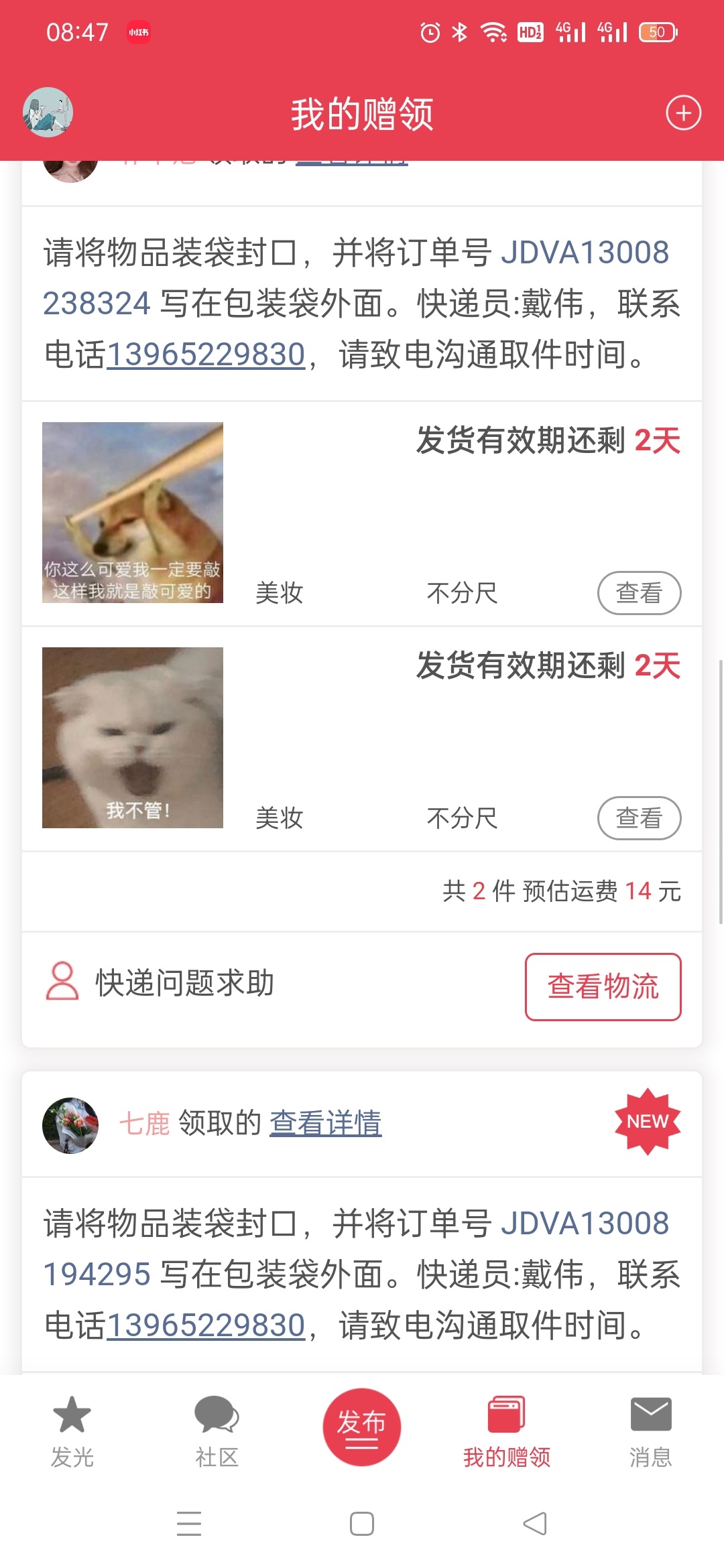Select the 我的赠领 tab
Image resolution: width=724 pixels, height=1568 pixels.
click(x=506, y=1431)
